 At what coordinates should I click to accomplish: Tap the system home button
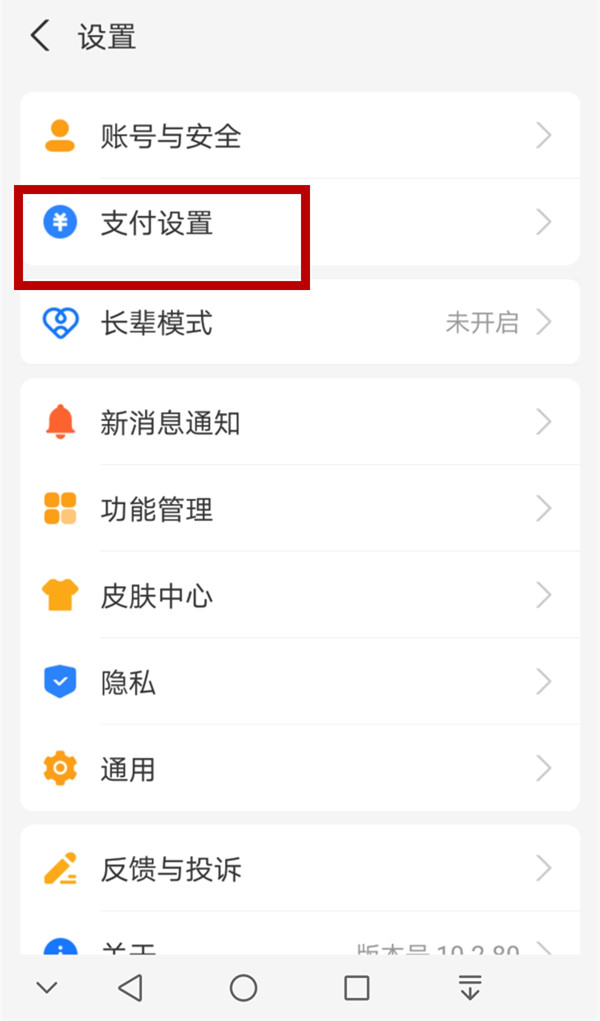(244, 988)
